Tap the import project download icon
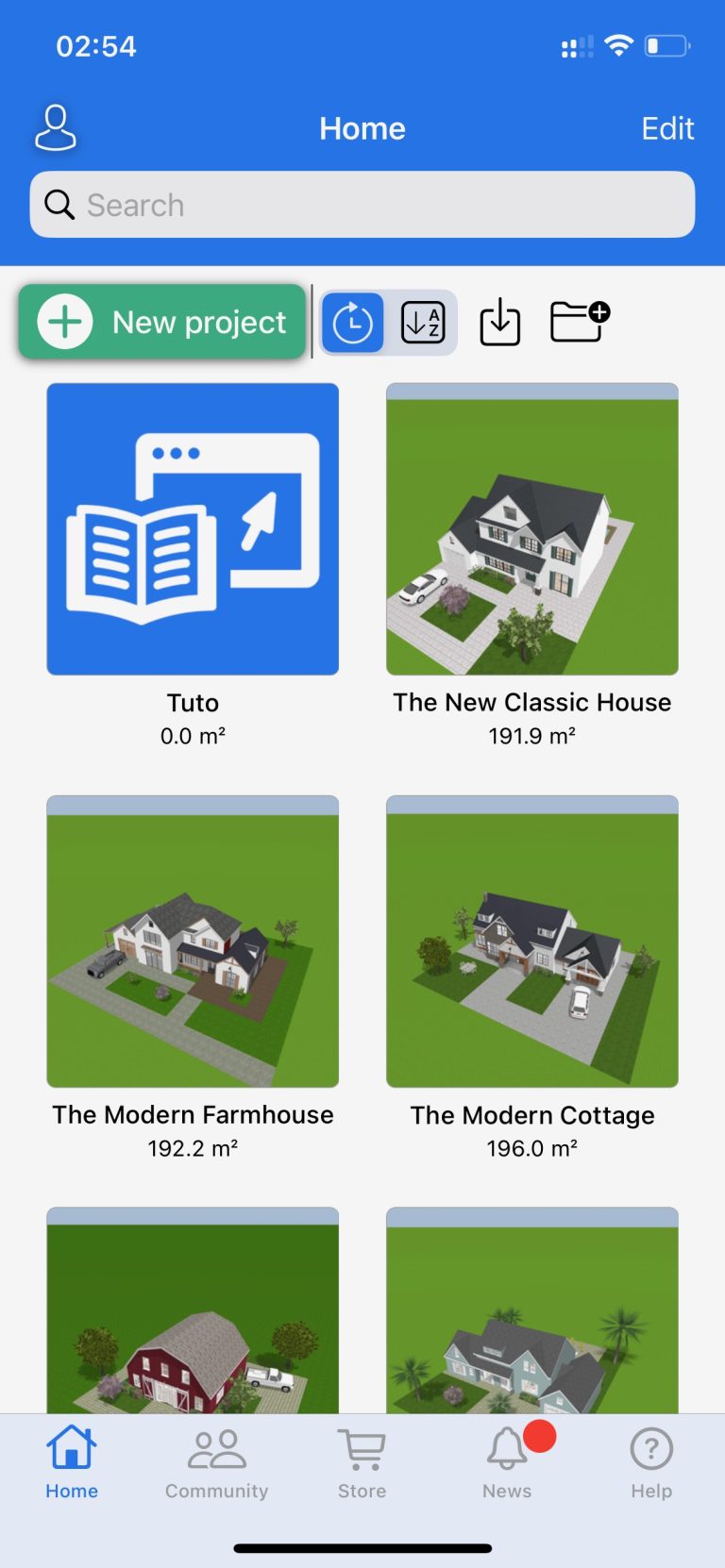This screenshot has width=725, height=1568. (499, 322)
